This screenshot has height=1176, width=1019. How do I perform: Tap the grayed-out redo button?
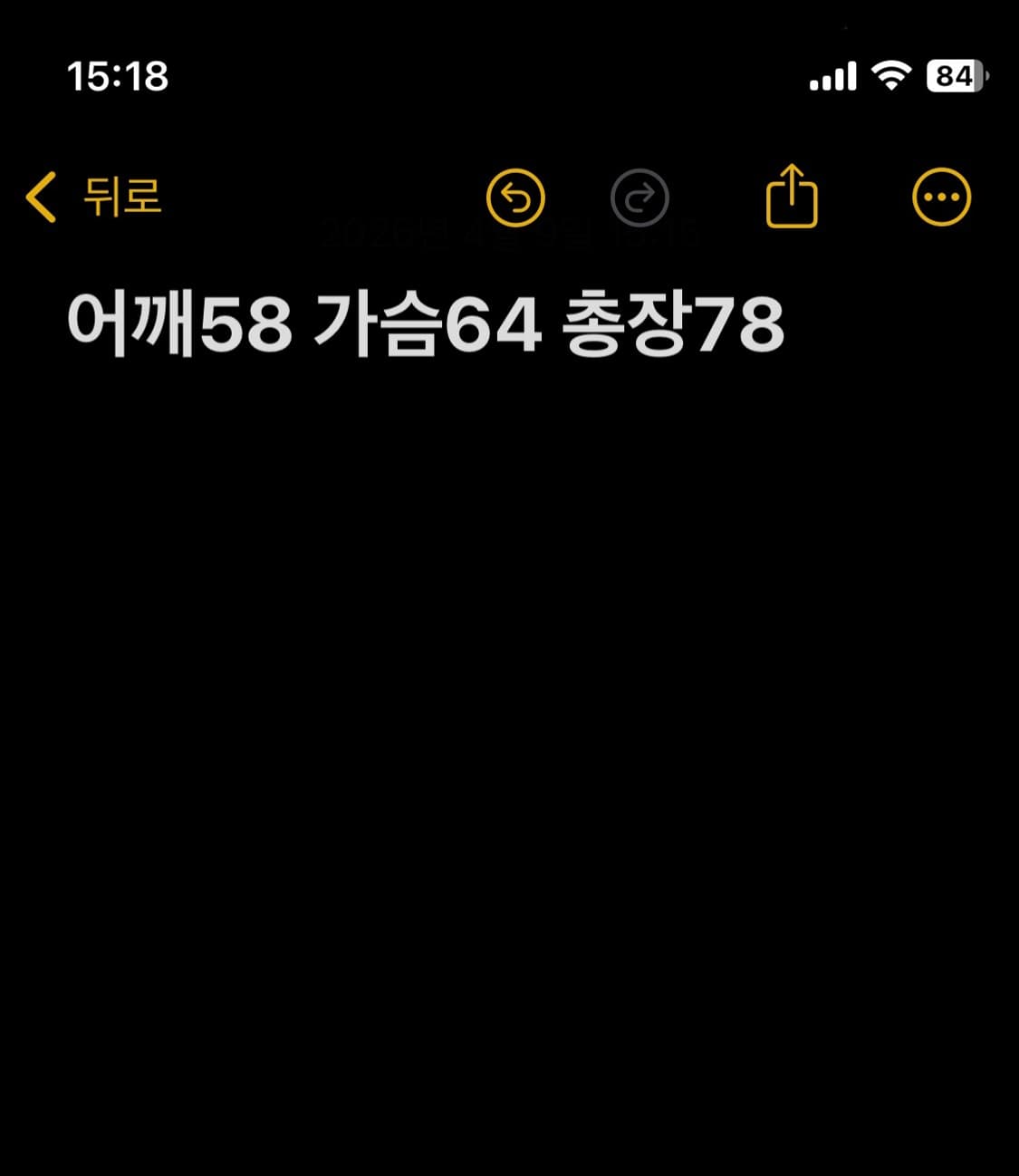640,198
